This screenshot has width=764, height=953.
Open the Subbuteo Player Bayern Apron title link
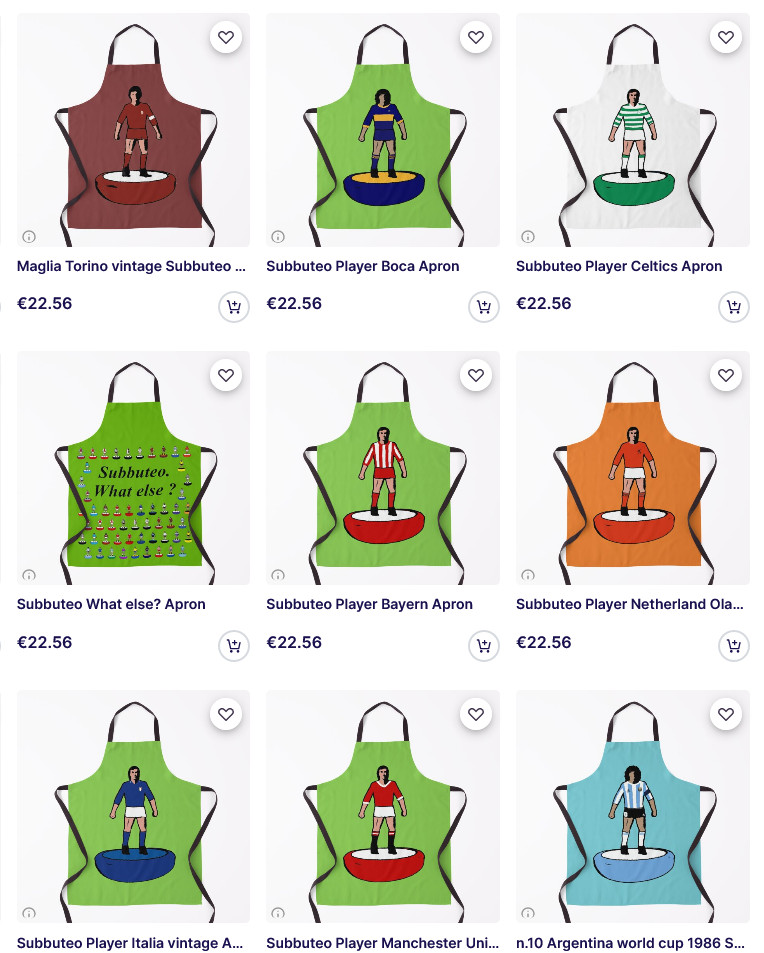pyautogui.click(x=369, y=604)
